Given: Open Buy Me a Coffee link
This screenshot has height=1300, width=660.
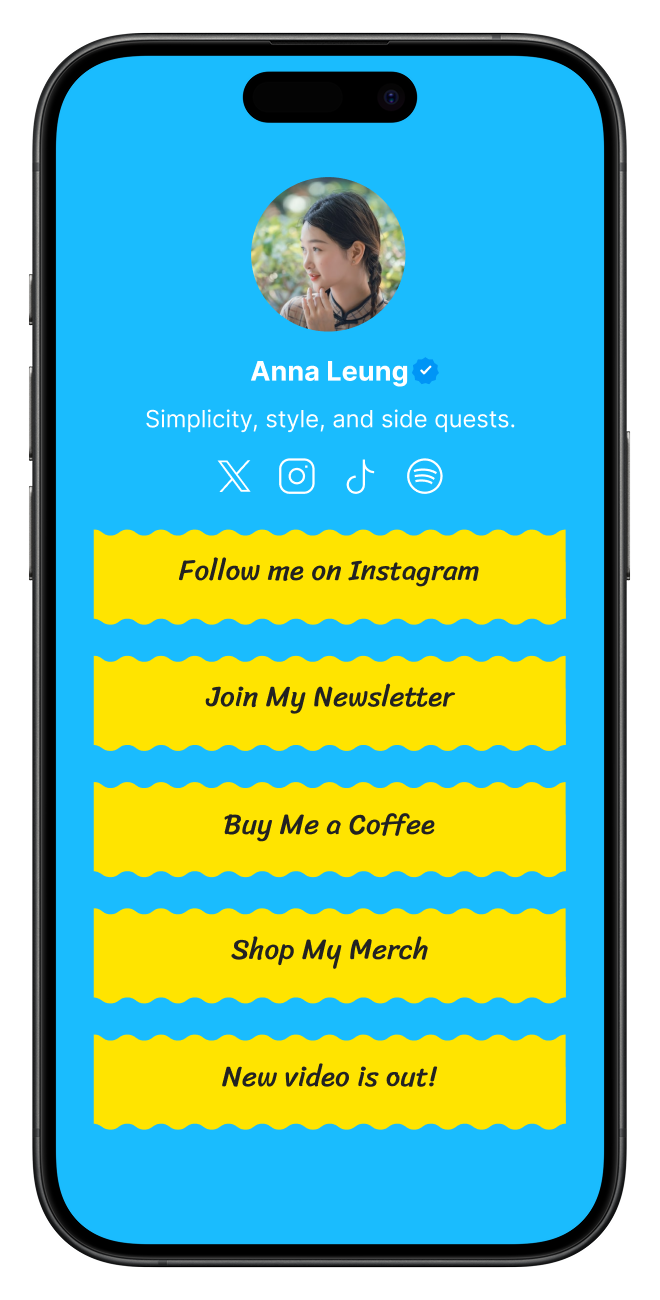Looking at the screenshot, I should pyautogui.click(x=329, y=828).
